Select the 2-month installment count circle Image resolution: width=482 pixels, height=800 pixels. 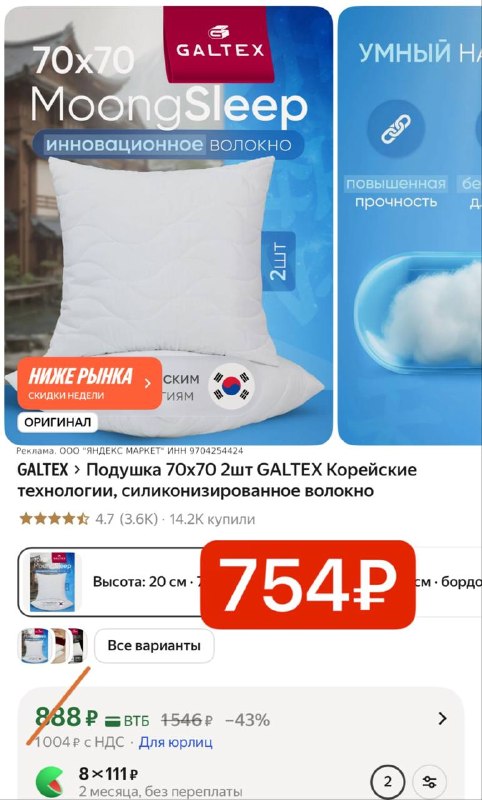(388, 782)
